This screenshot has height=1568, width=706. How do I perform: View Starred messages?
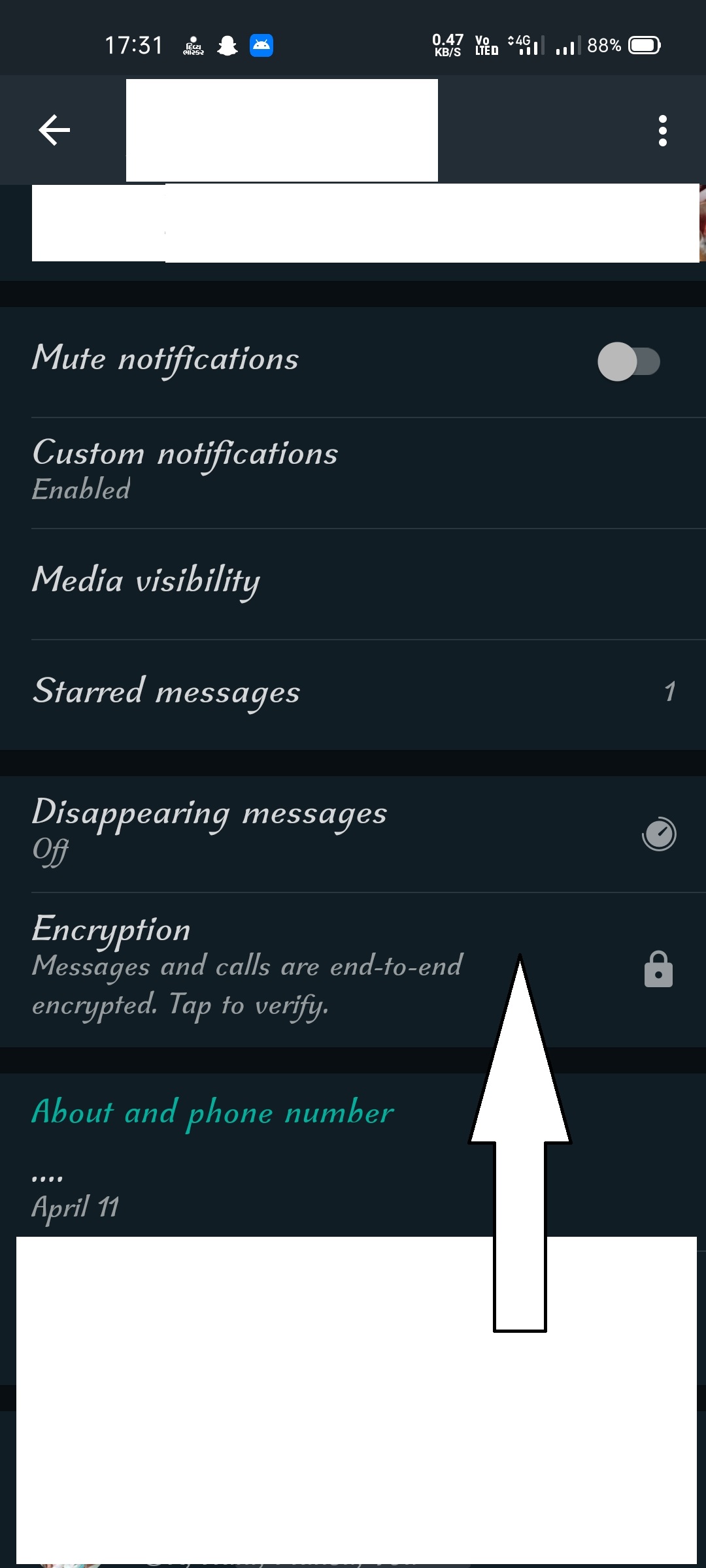point(353,694)
